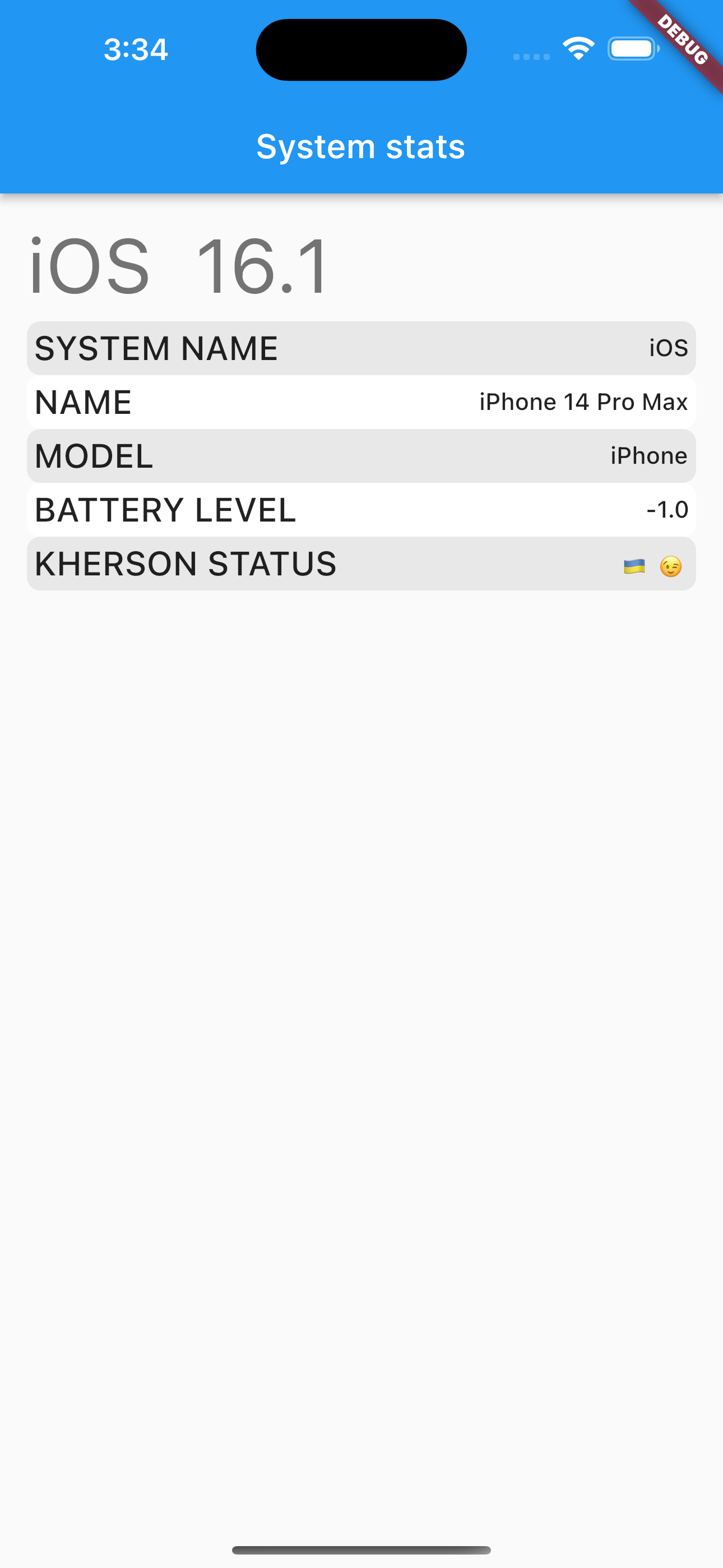Screen dimensions: 723x1568
Task: Tap the -1.0 battery level value
Action: coord(668,509)
